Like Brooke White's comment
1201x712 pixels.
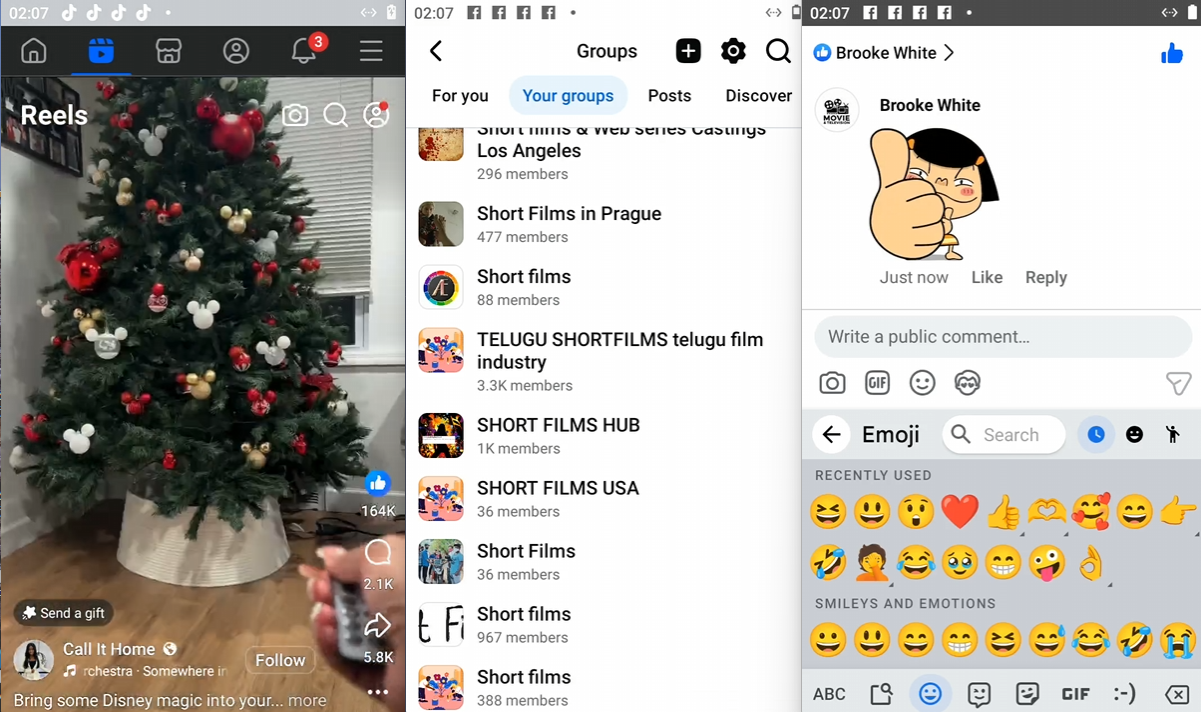point(986,277)
